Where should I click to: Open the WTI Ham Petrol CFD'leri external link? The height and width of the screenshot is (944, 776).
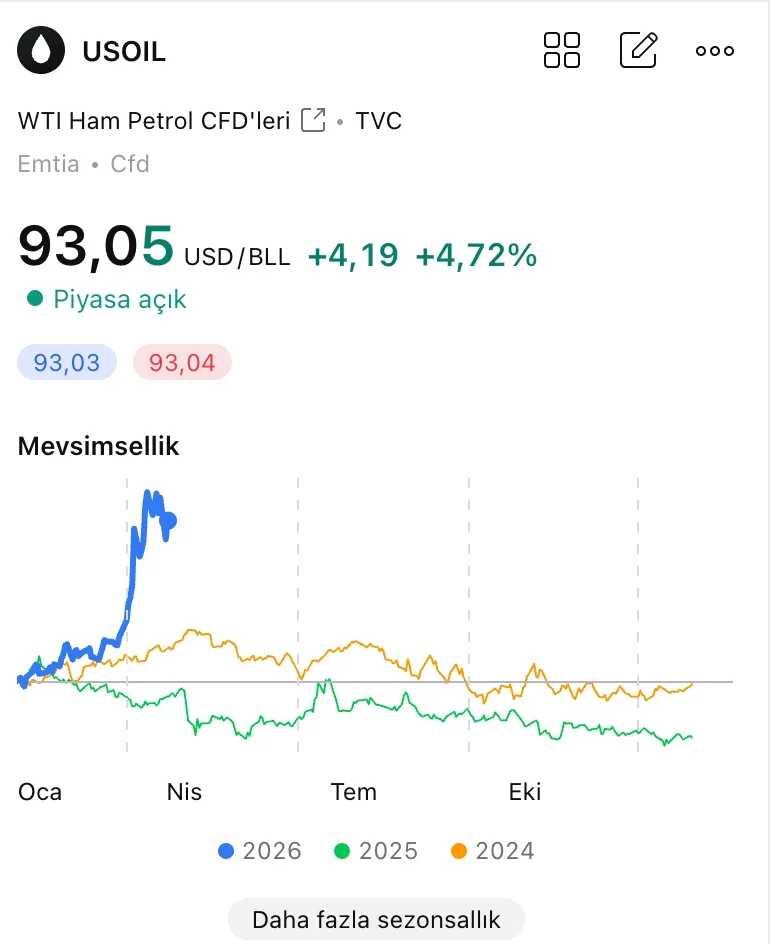313,121
